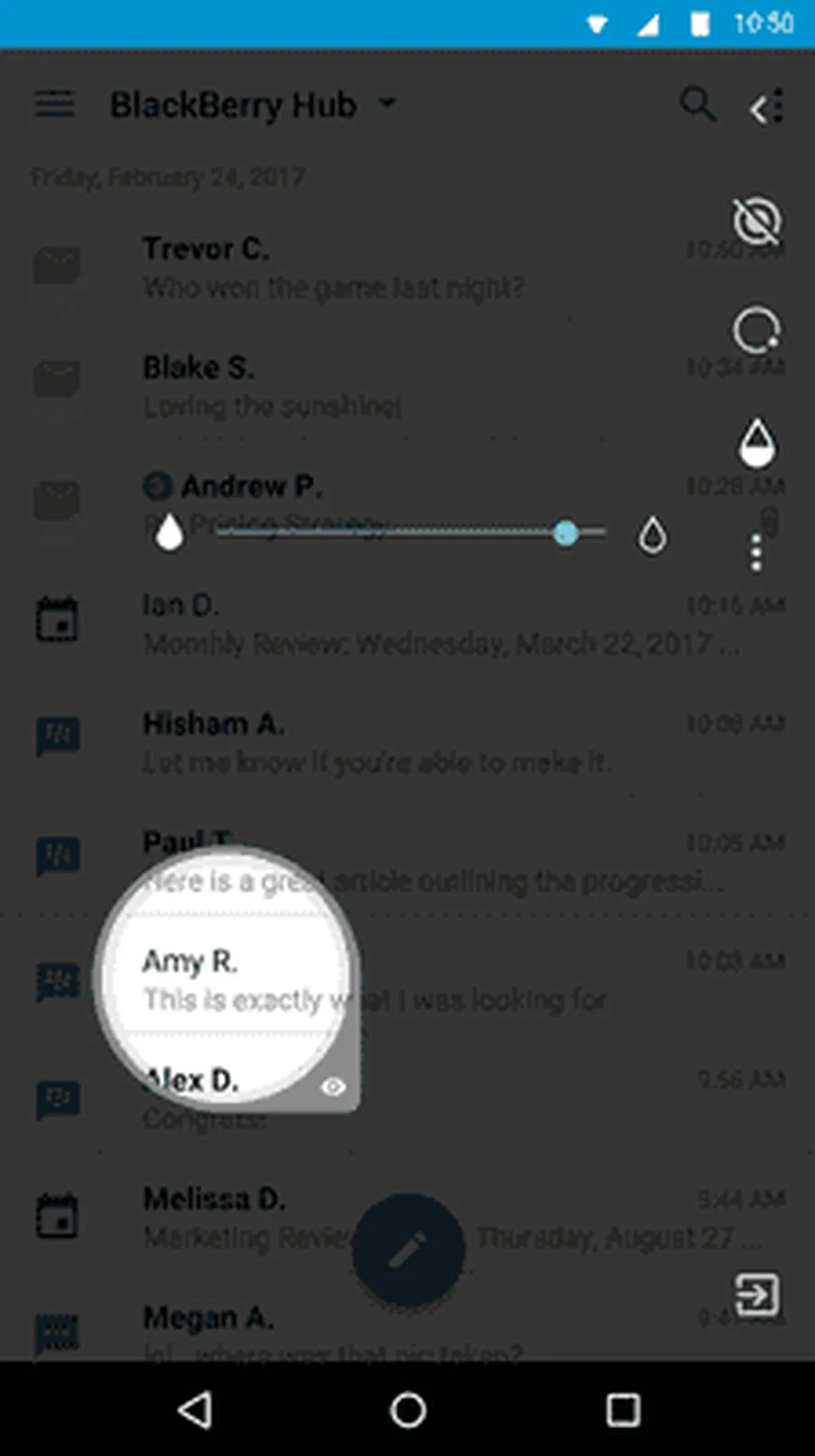Go back using the system back button
The image size is (815, 1456).
(x=194, y=1410)
